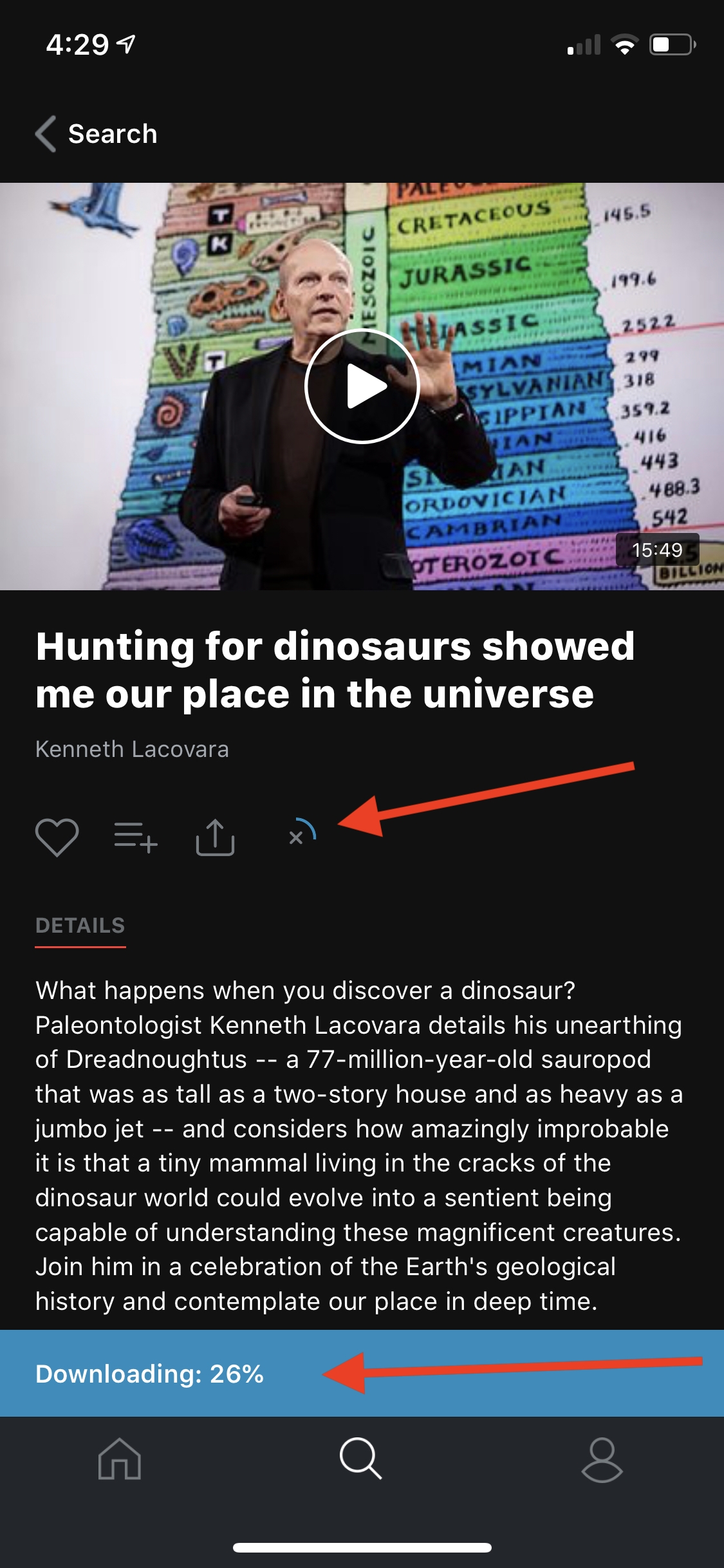
Task: Like this talk with the heart icon
Action: coord(57,837)
